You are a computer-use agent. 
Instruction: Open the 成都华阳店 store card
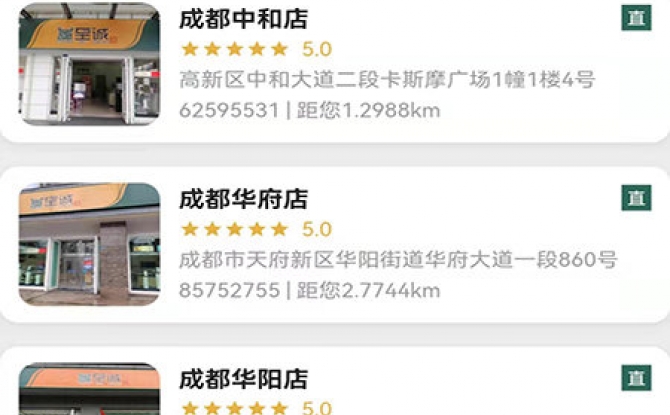pyautogui.click(x=334, y=385)
